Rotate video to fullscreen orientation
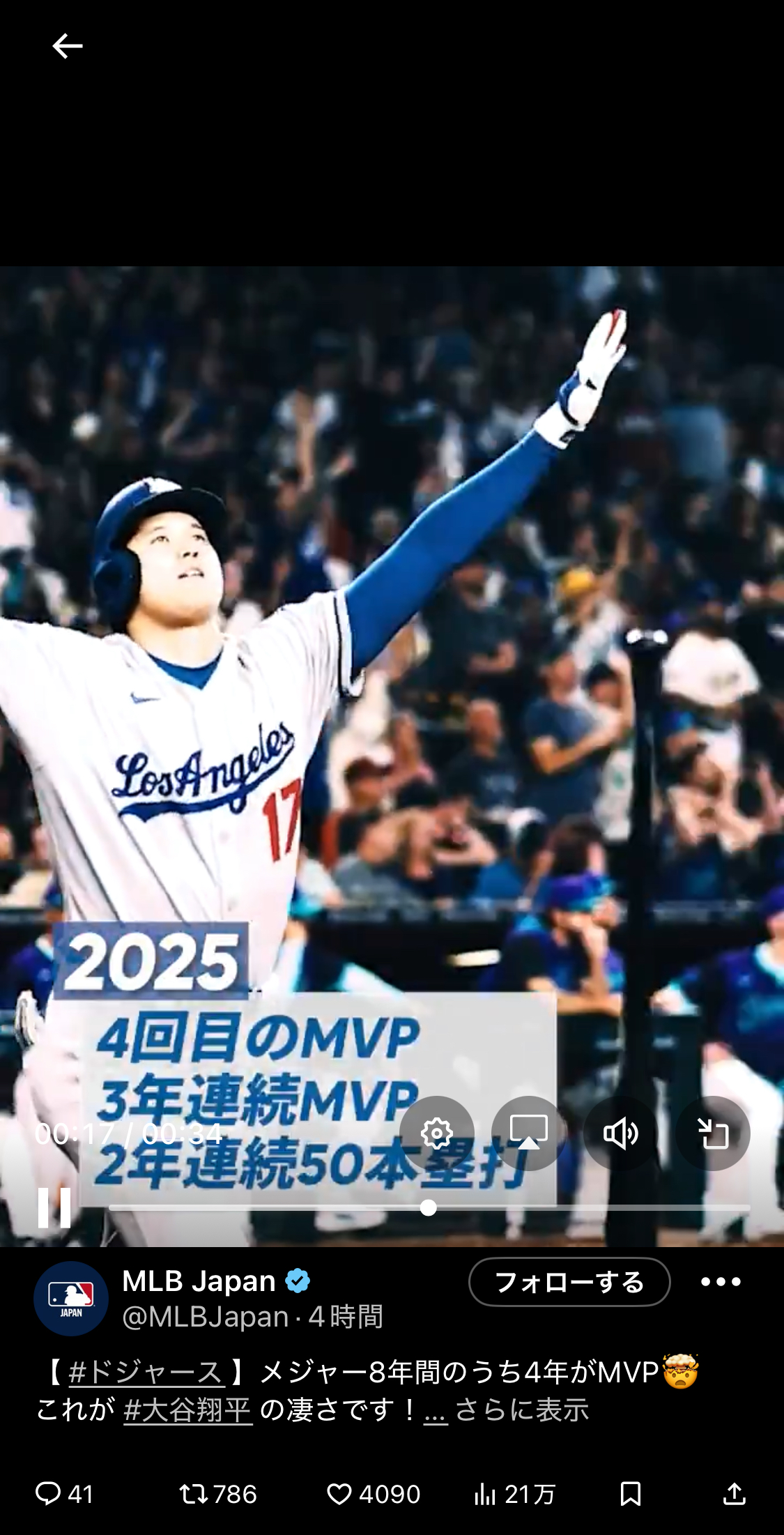 712,1133
